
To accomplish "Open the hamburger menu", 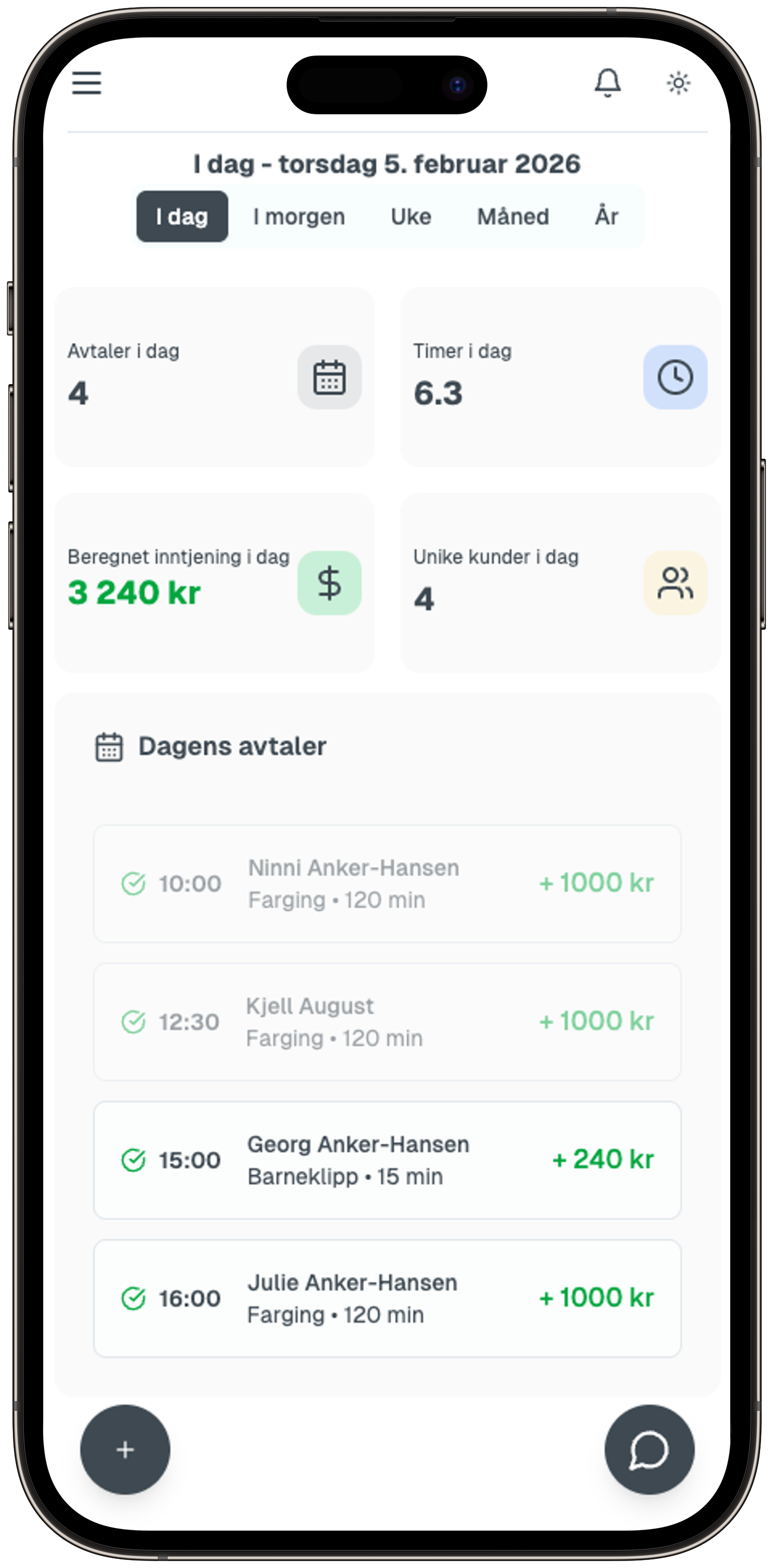I will pos(86,83).
